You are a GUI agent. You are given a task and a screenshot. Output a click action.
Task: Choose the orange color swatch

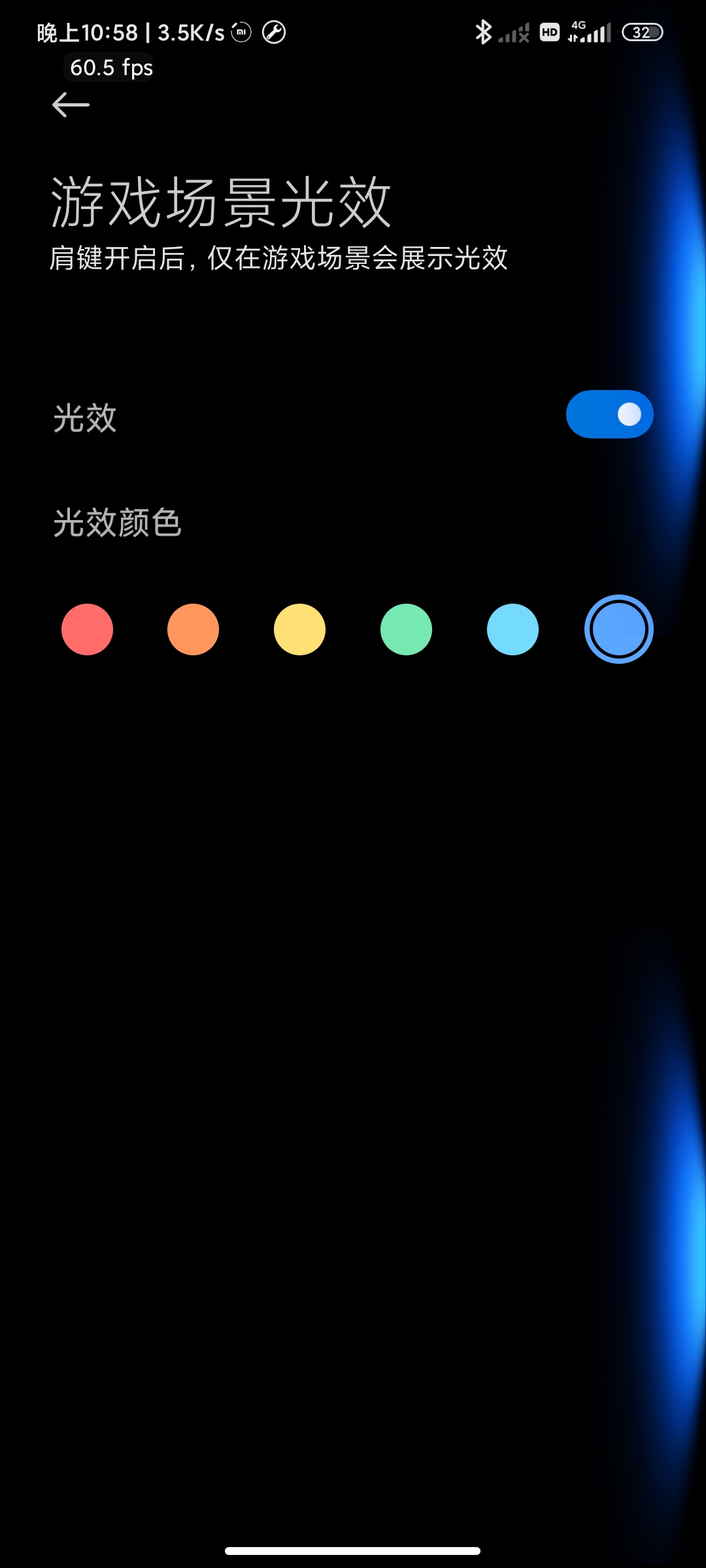click(193, 629)
